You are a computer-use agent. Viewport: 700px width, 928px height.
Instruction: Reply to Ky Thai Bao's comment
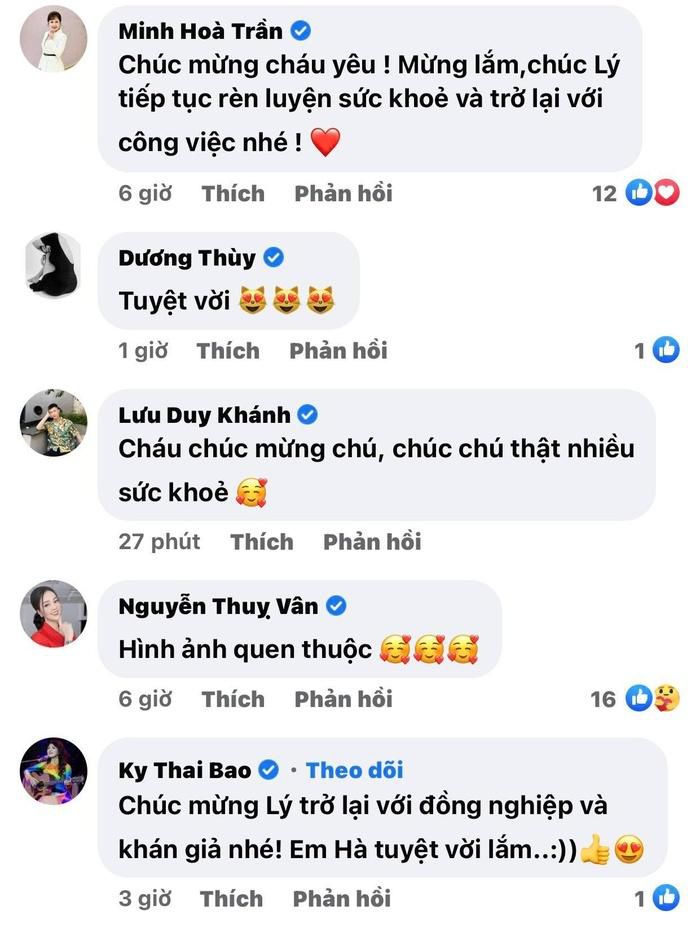pos(342,898)
